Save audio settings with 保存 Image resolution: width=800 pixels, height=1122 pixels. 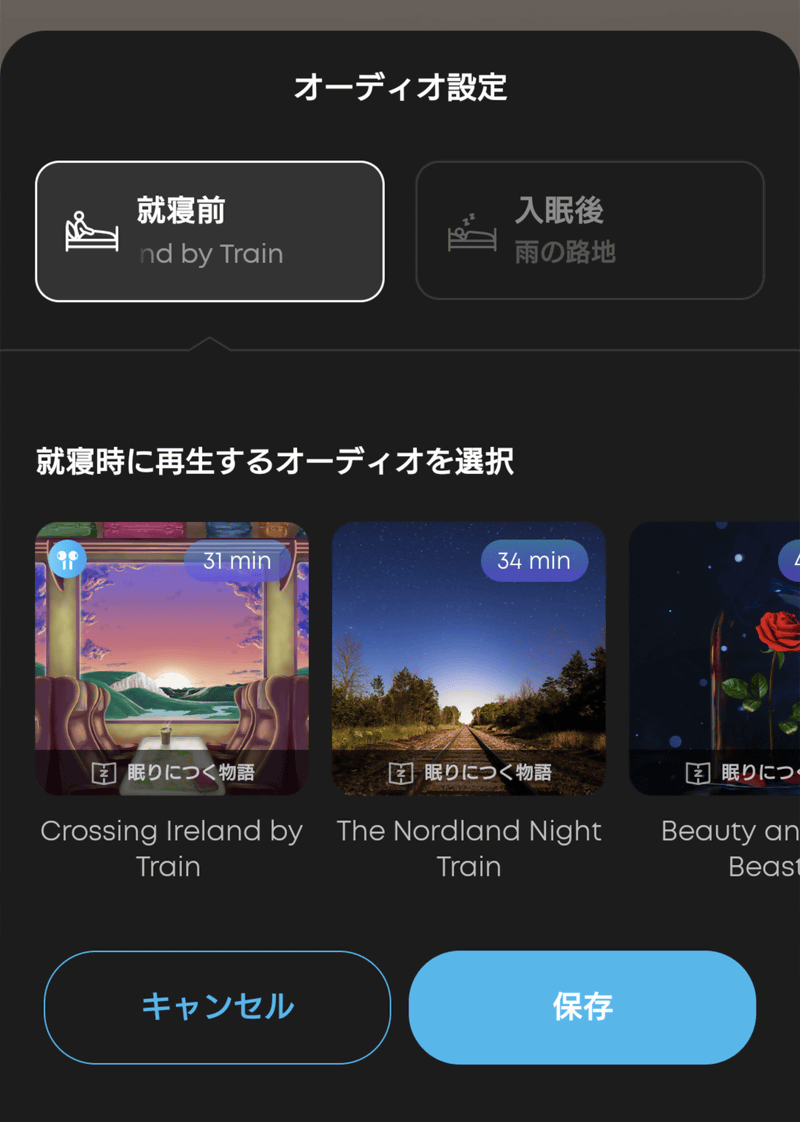(x=582, y=1006)
